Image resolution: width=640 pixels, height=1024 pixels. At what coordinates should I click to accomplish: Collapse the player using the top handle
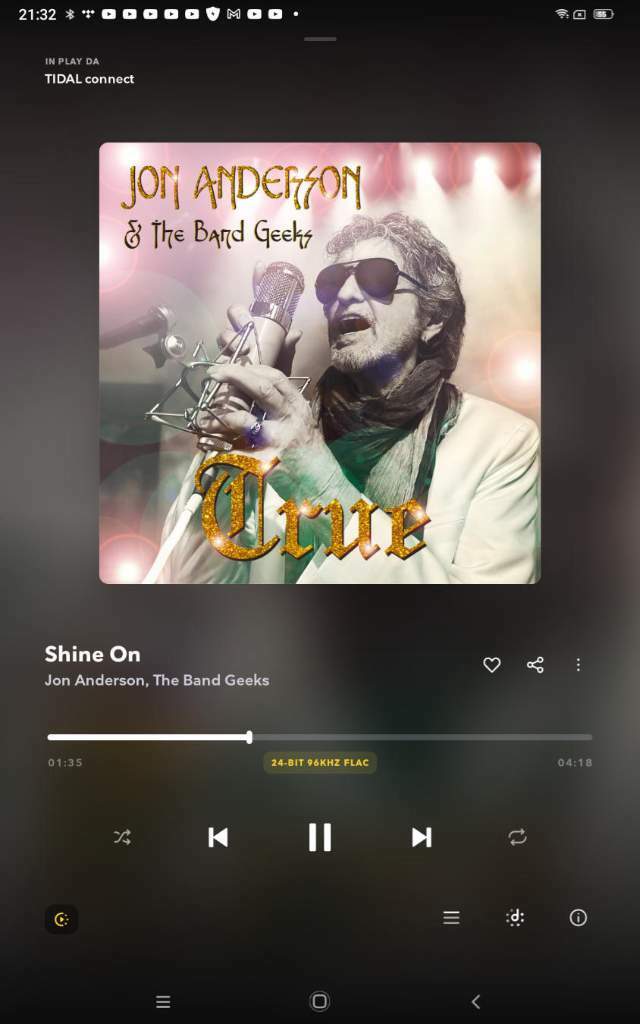320,39
